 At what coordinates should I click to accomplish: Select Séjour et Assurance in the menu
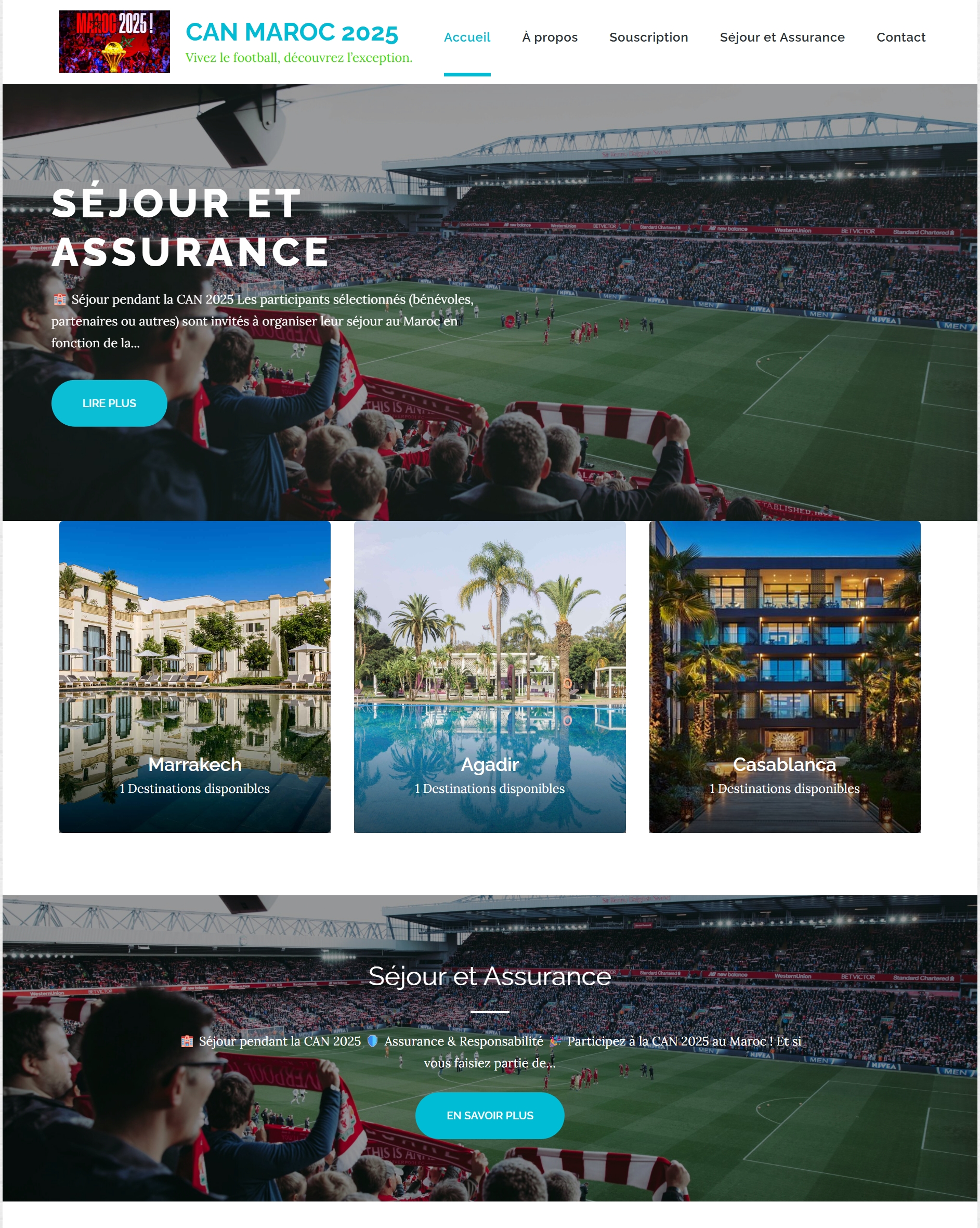click(x=781, y=37)
